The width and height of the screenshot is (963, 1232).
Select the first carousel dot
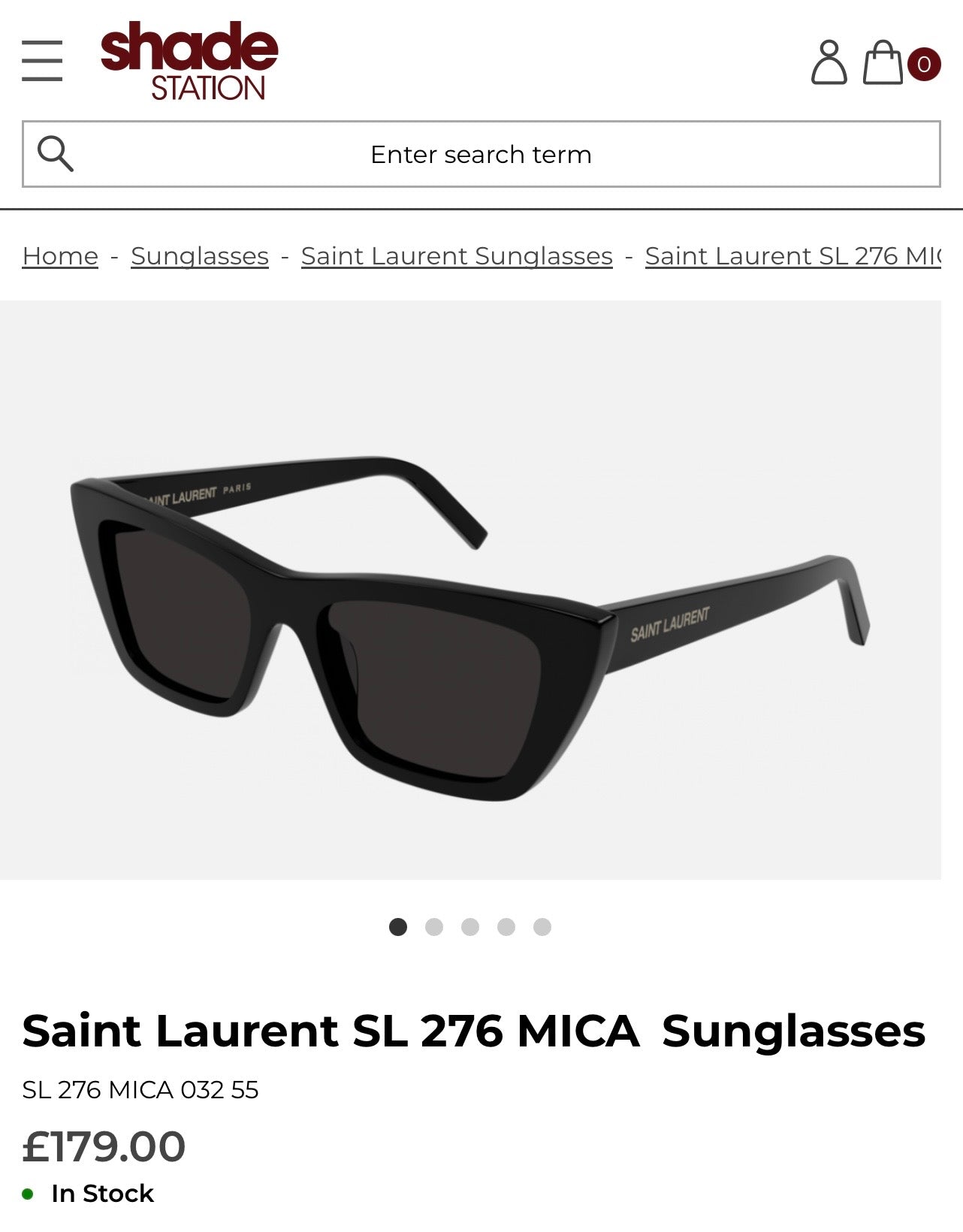point(398,927)
